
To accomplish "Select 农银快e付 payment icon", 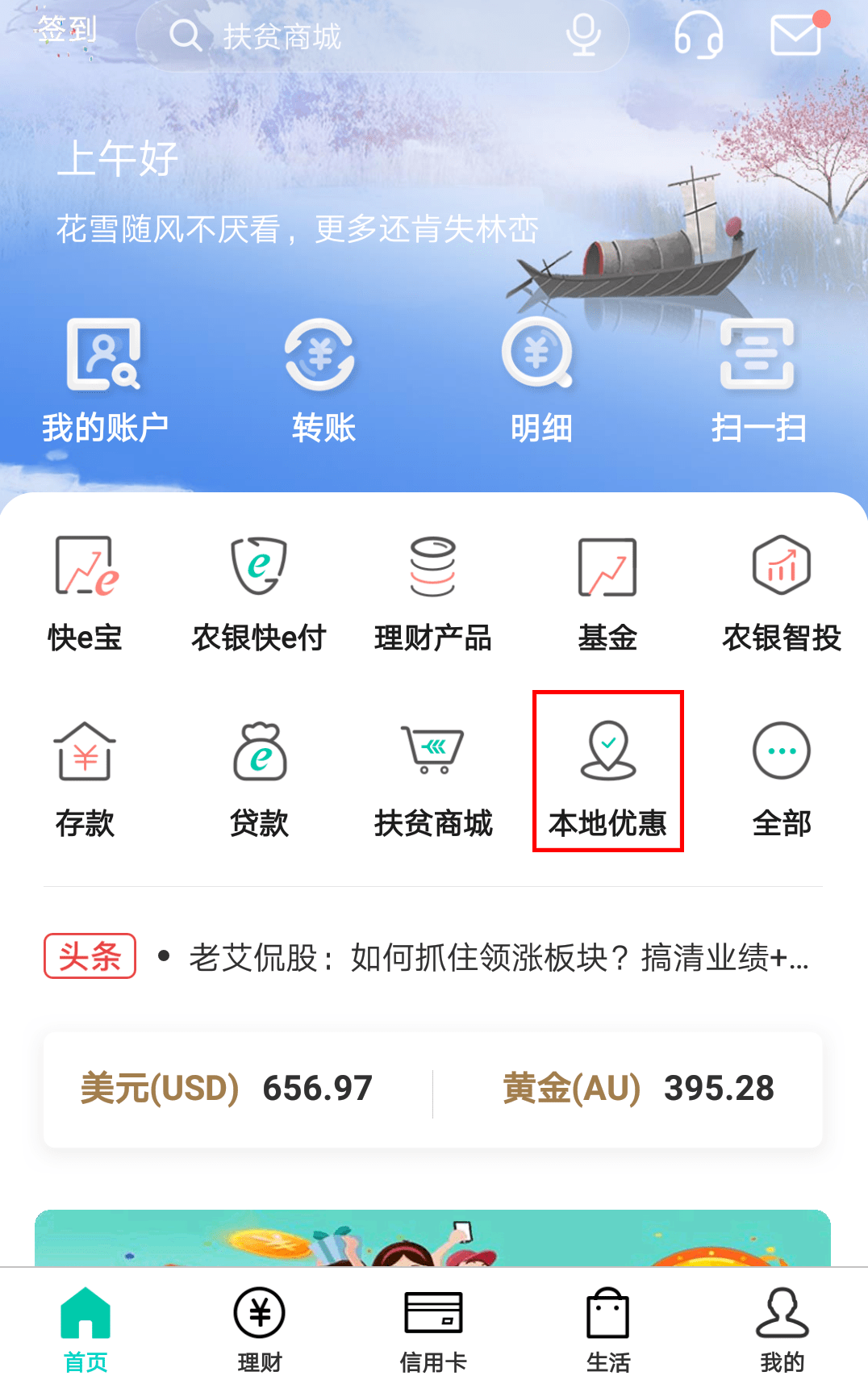I will (260, 593).
